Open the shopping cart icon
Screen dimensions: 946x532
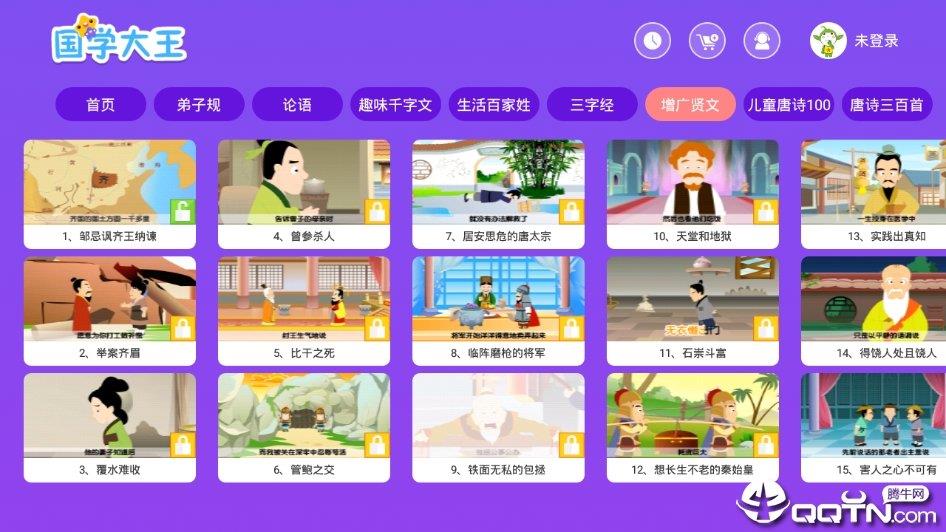(708, 41)
